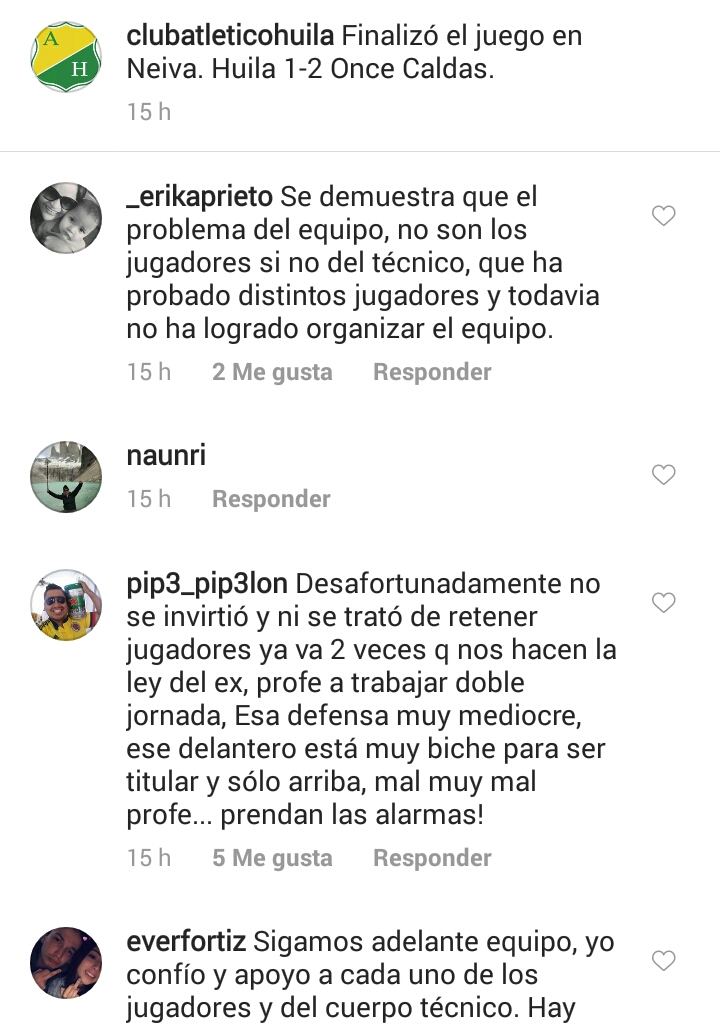
Task: View the 5 likes on pip3_pip3lon's comment
Action: coord(272,858)
